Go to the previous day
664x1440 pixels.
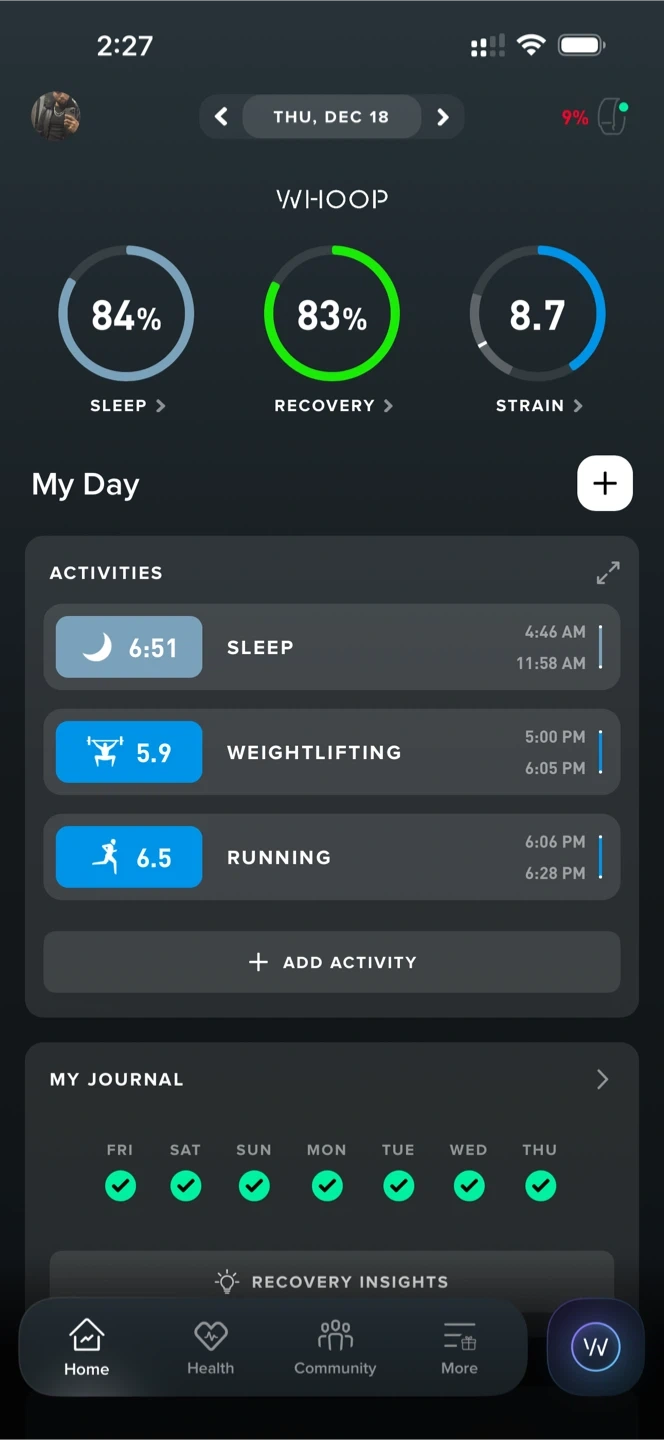(x=221, y=117)
